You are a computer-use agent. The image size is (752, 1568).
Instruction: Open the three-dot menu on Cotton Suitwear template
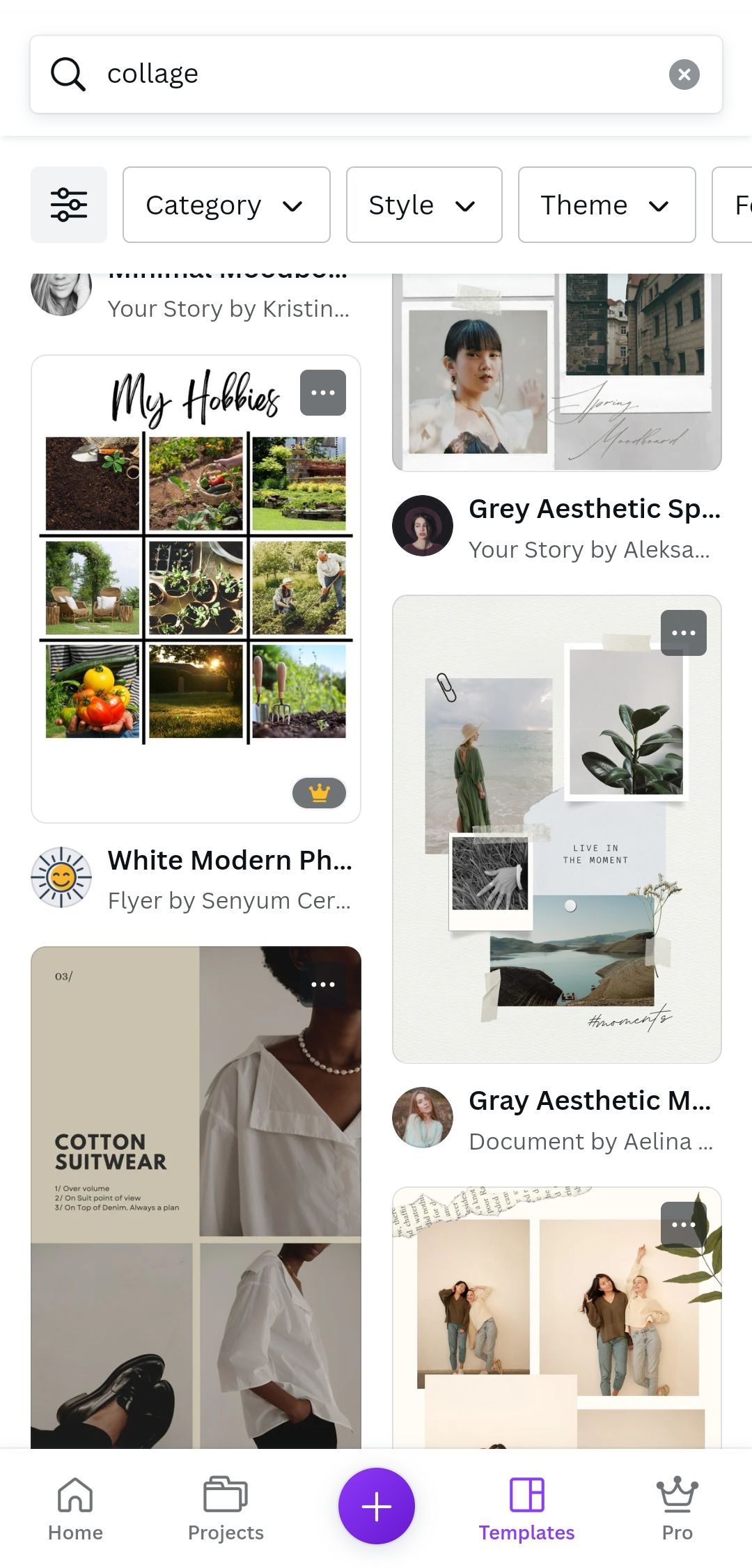click(x=323, y=984)
